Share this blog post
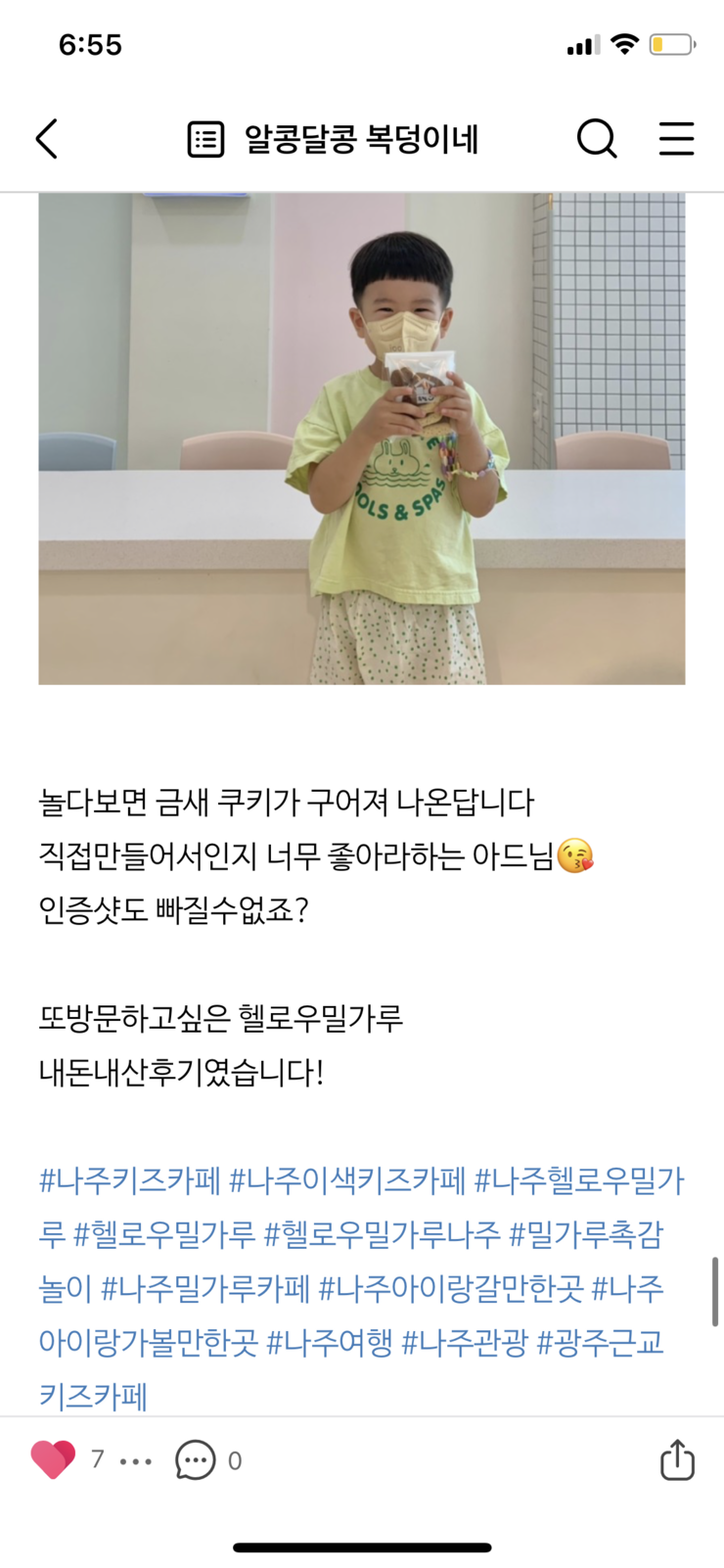This screenshot has width=724, height=1568. pos(677,1459)
